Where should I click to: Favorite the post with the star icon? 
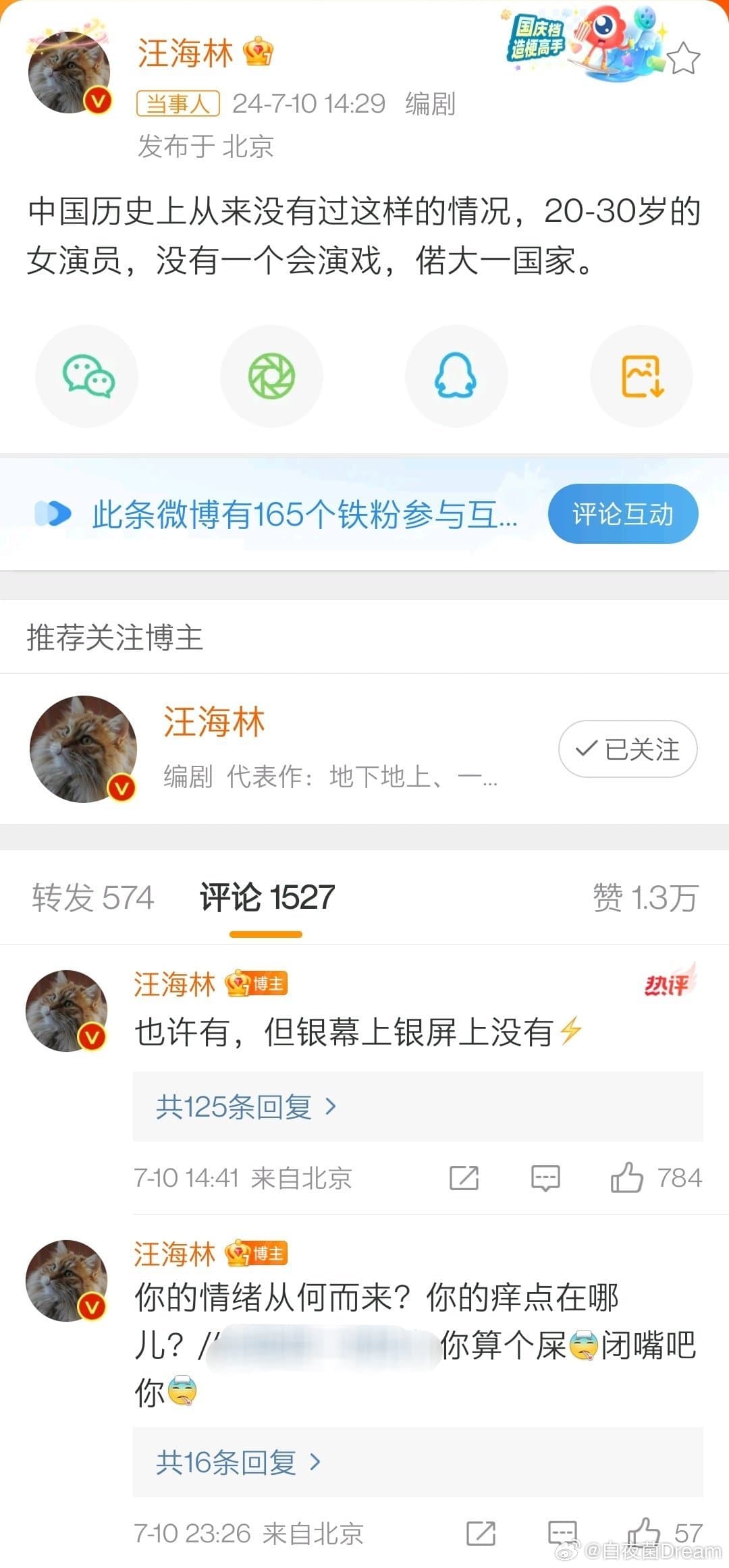pos(683,58)
